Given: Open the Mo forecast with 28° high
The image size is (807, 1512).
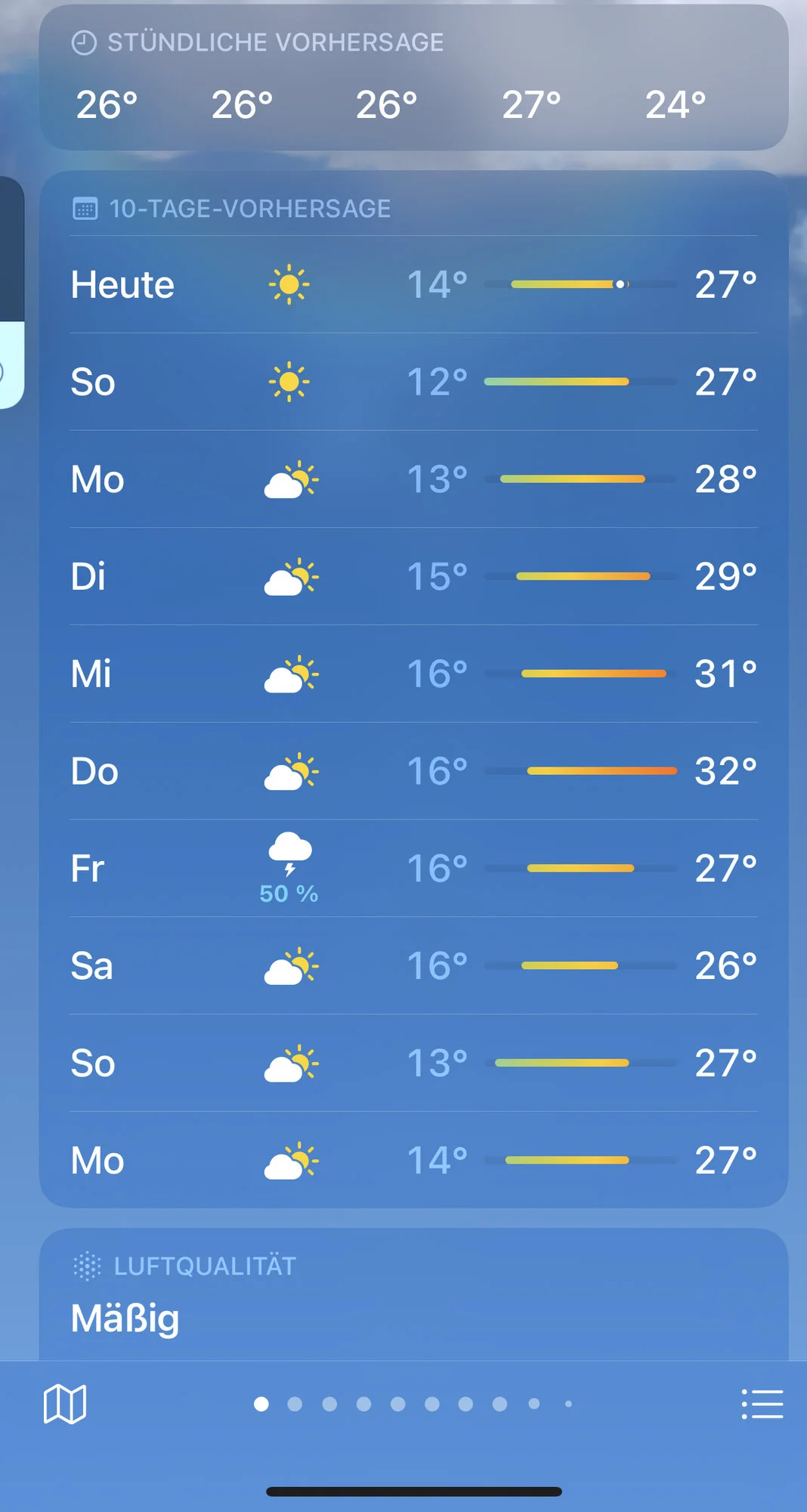Looking at the screenshot, I should [413, 479].
